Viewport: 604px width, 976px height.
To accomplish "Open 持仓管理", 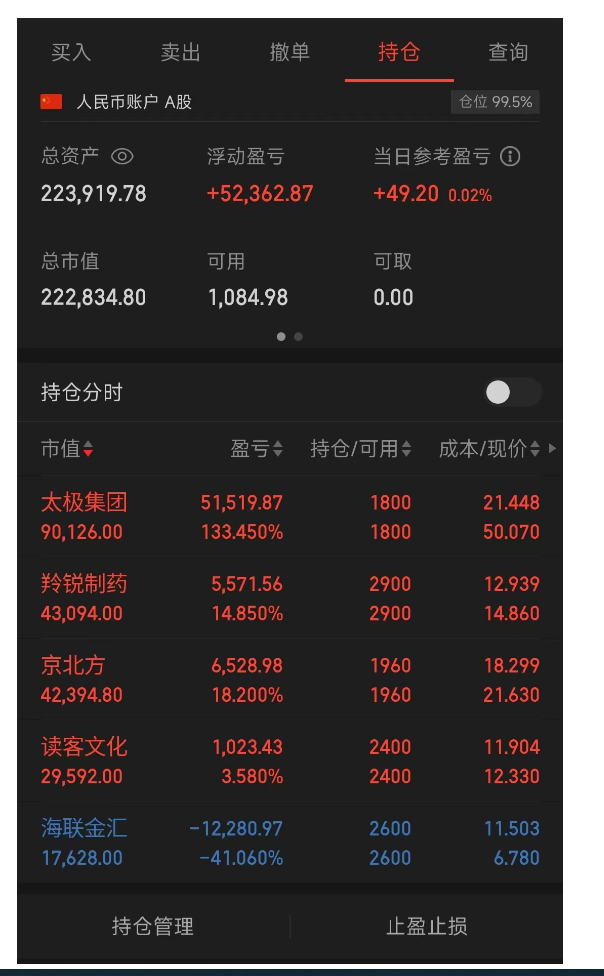I will 153,926.
